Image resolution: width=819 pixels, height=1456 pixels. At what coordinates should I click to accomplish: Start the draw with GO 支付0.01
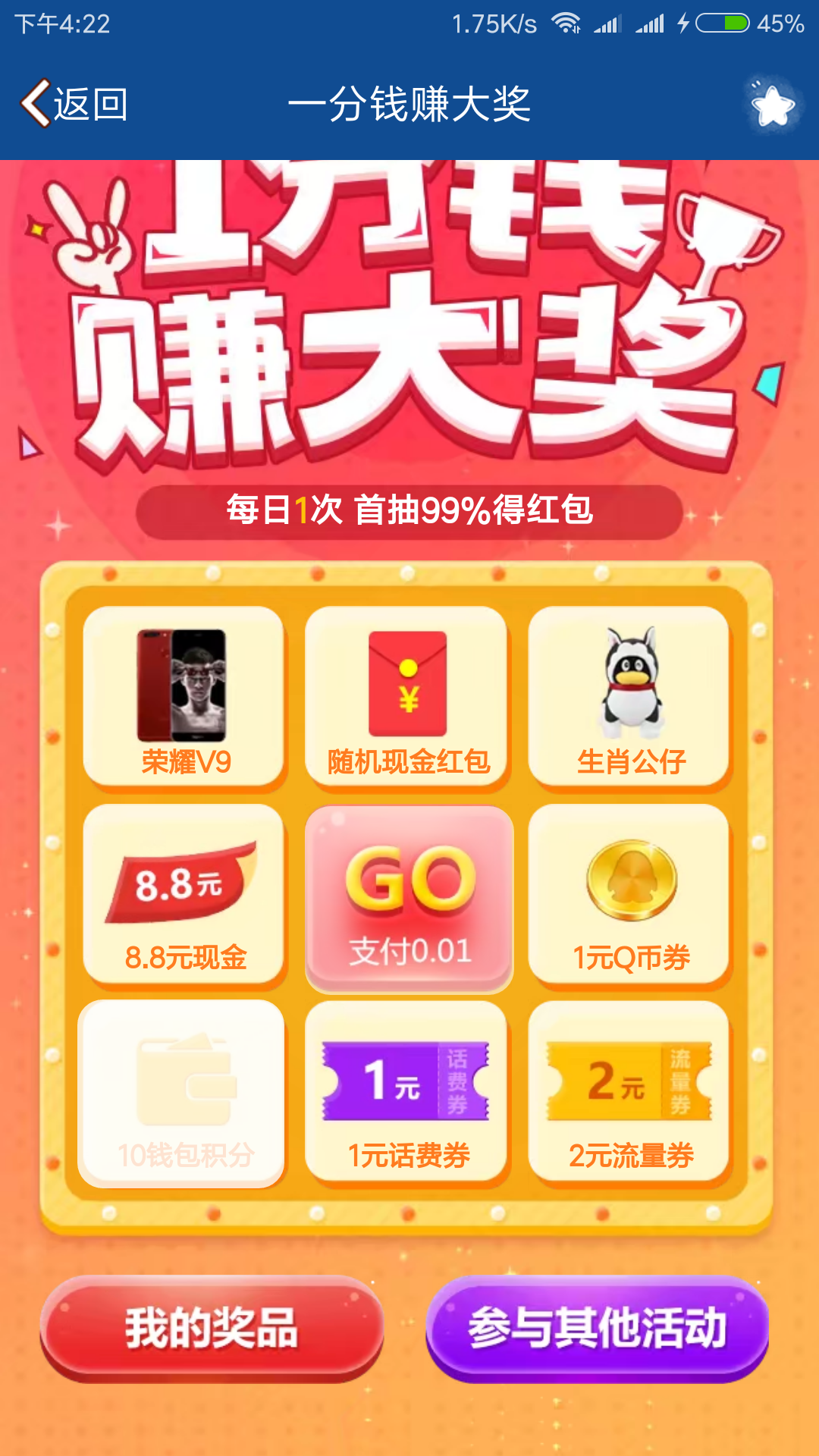point(409,899)
